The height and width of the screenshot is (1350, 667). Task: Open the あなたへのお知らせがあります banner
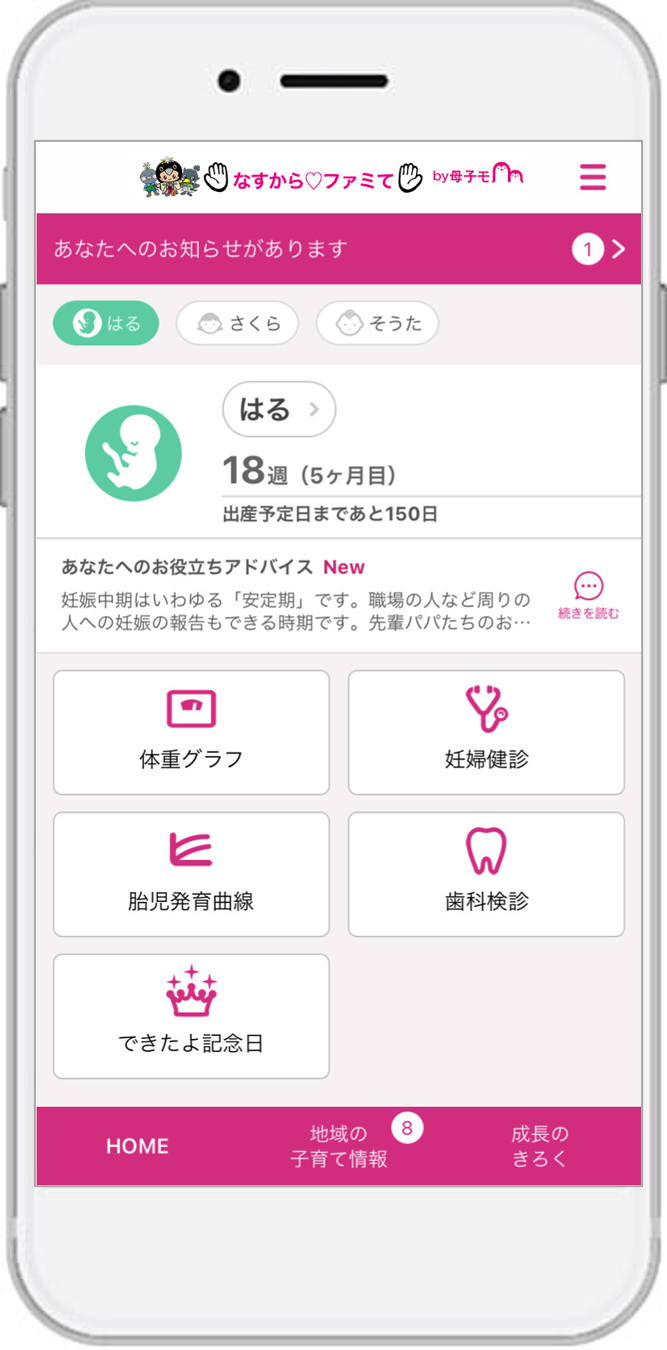pyautogui.click(x=338, y=249)
